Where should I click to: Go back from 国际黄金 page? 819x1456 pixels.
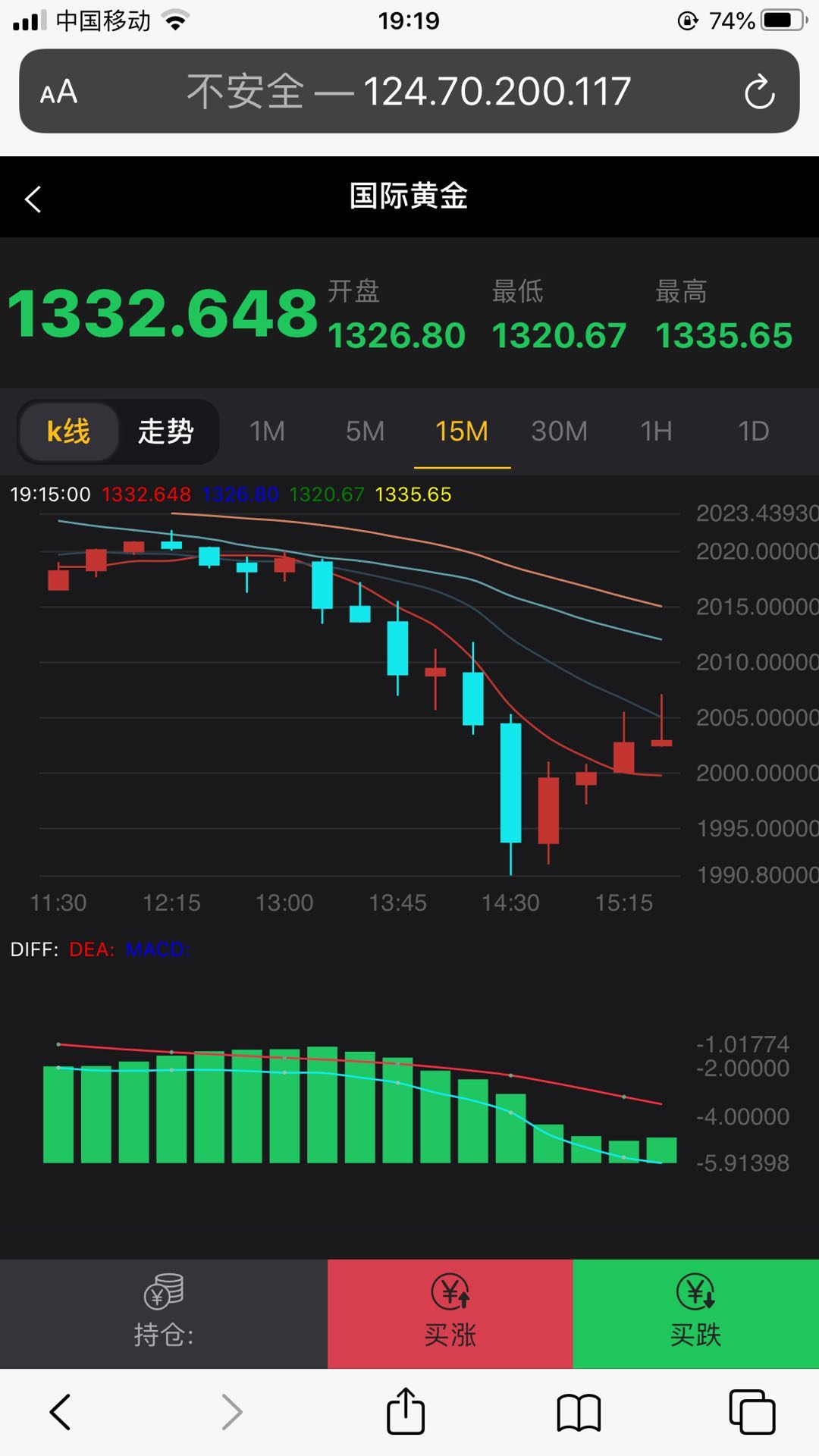tap(33, 199)
